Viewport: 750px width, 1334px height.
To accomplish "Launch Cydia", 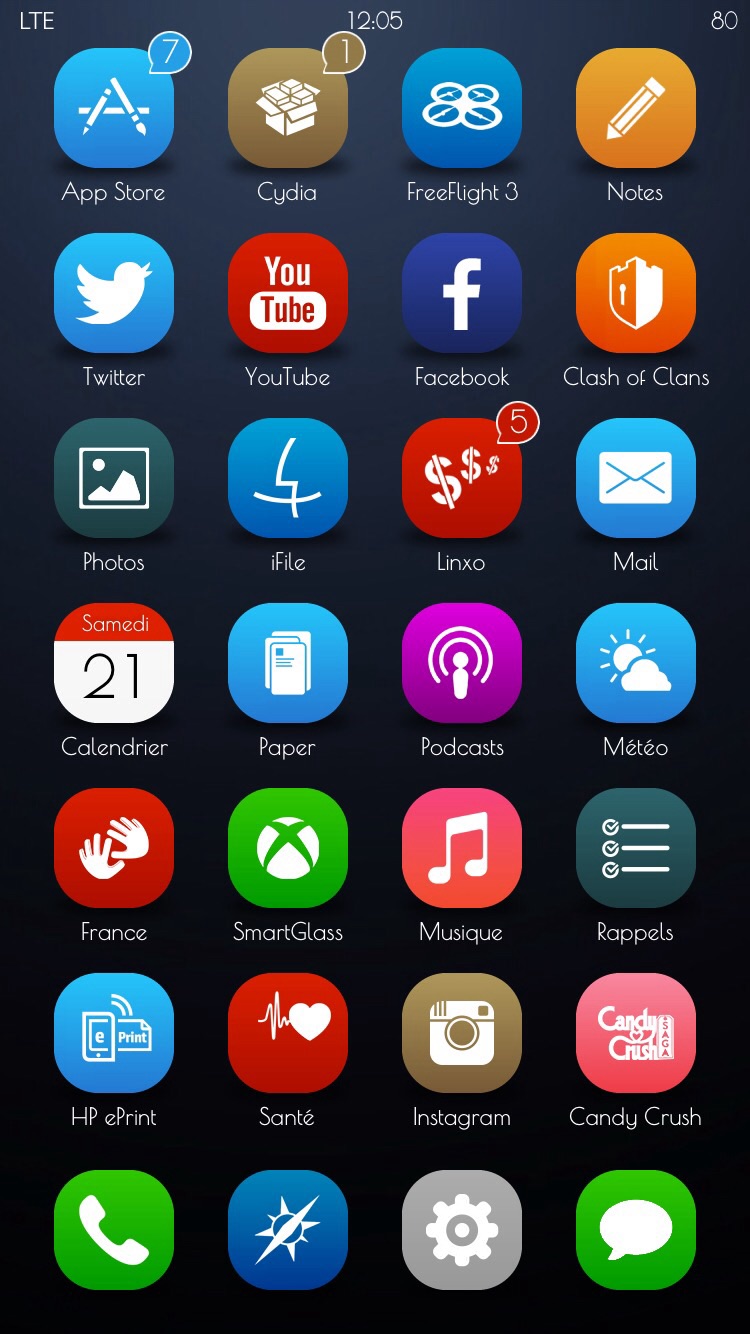I will click(x=288, y=108).
